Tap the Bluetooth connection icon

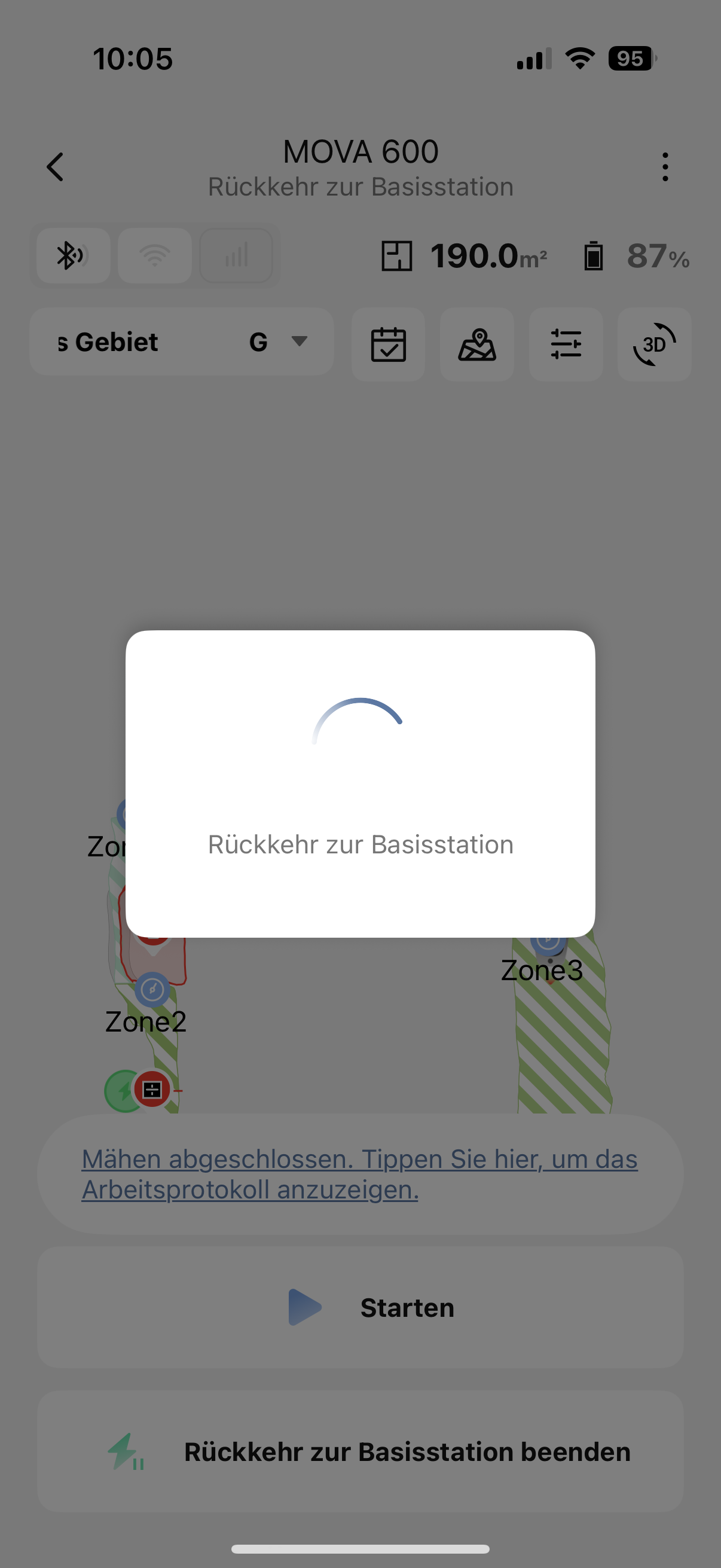[x=72, y=256]
